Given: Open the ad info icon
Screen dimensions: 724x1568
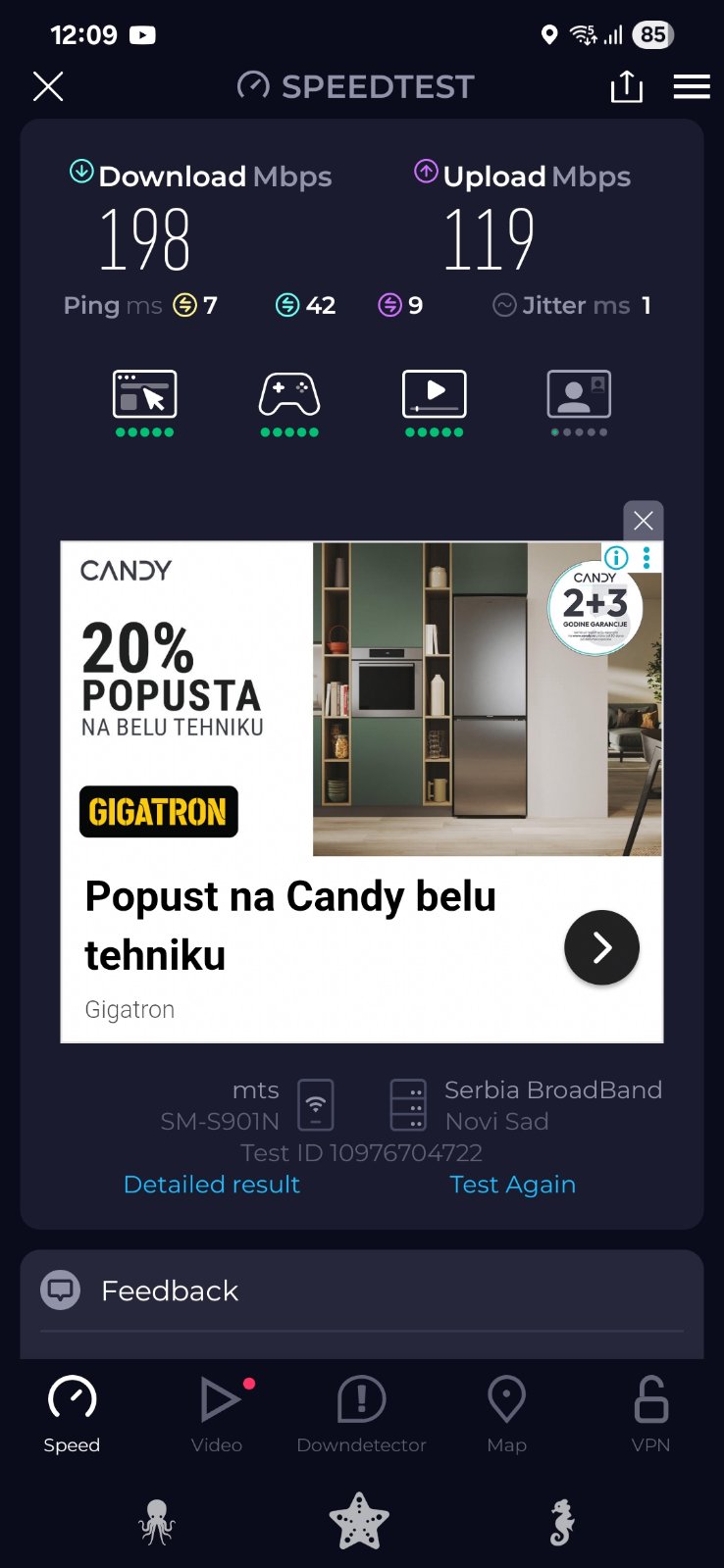Looking at the screenshot, I should (617, 558).
